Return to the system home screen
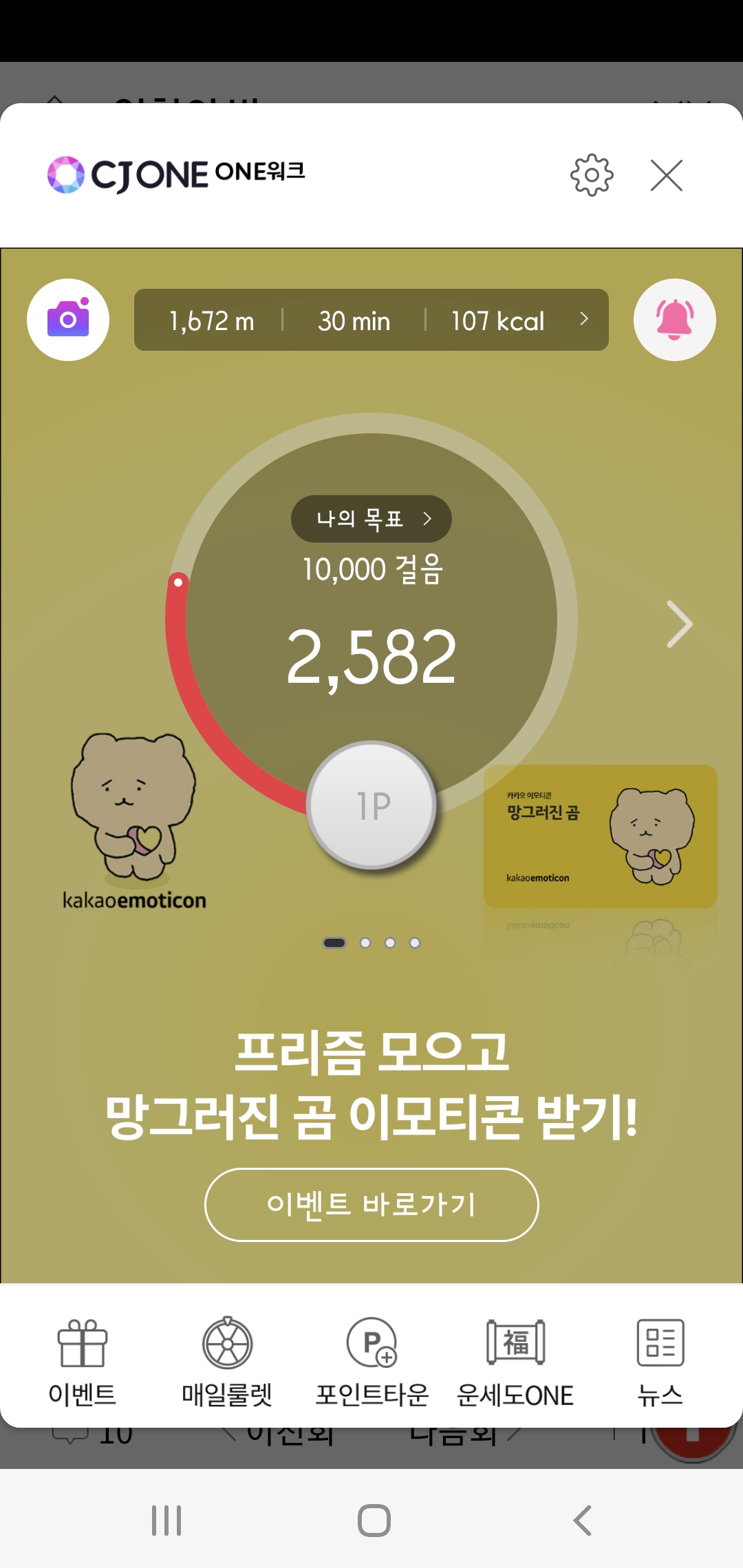The image size is (743, 1568). (374, 1521)
